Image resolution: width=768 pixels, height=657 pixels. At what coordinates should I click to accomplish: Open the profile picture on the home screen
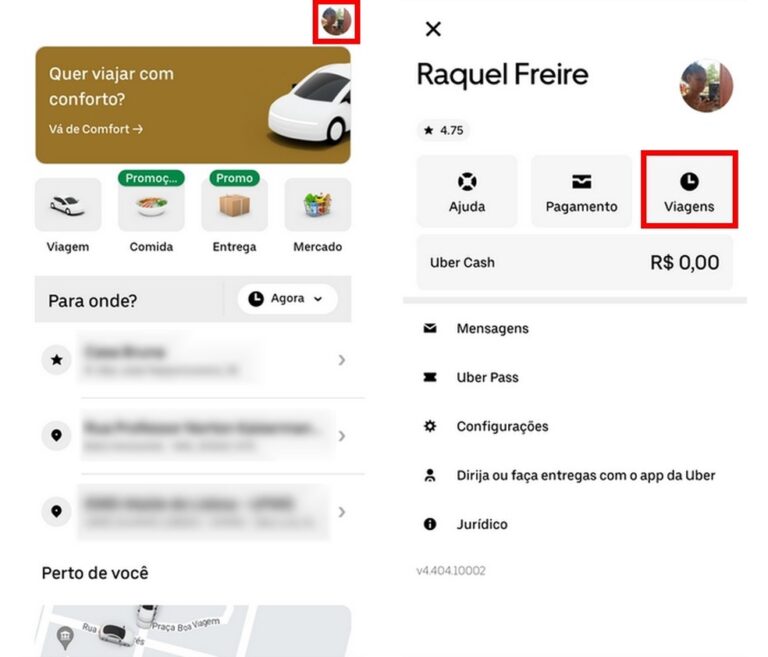point(336,22)
